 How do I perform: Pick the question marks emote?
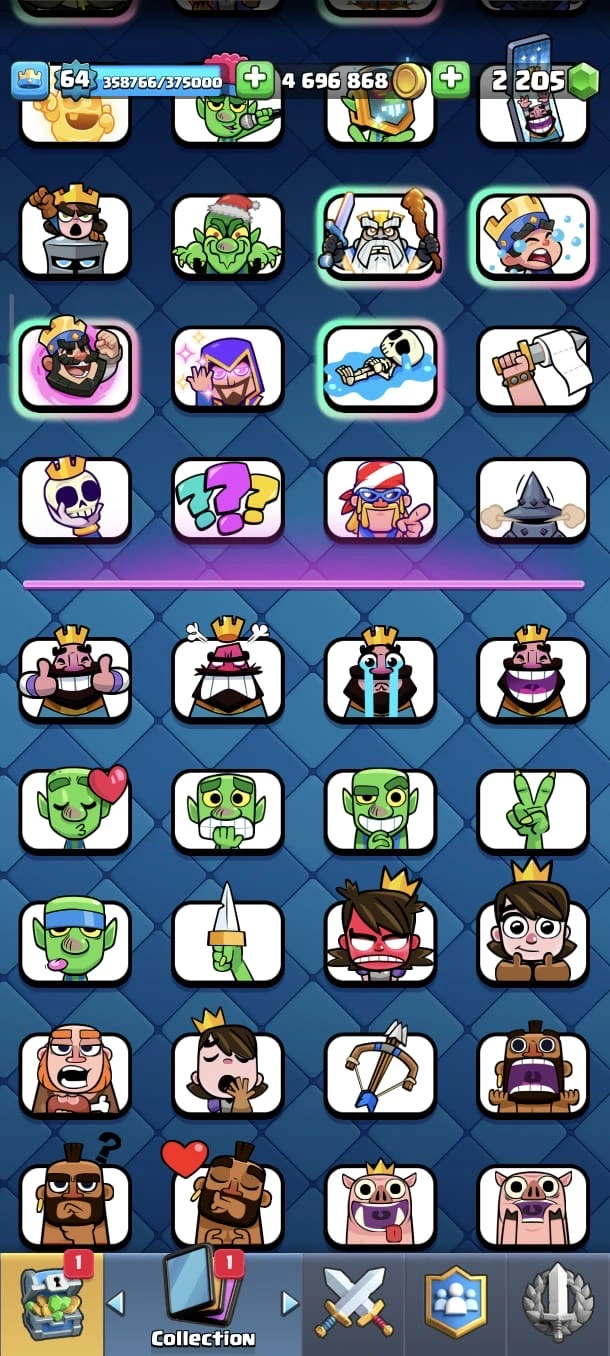click(228, 499)
